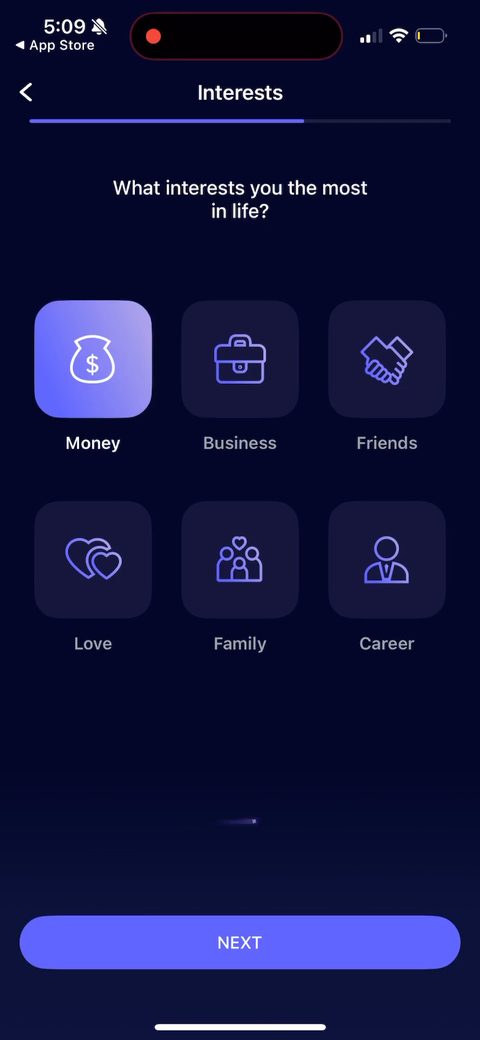Return to App Store via status bar link
The image size is (480, 1040).
(55, 46)
